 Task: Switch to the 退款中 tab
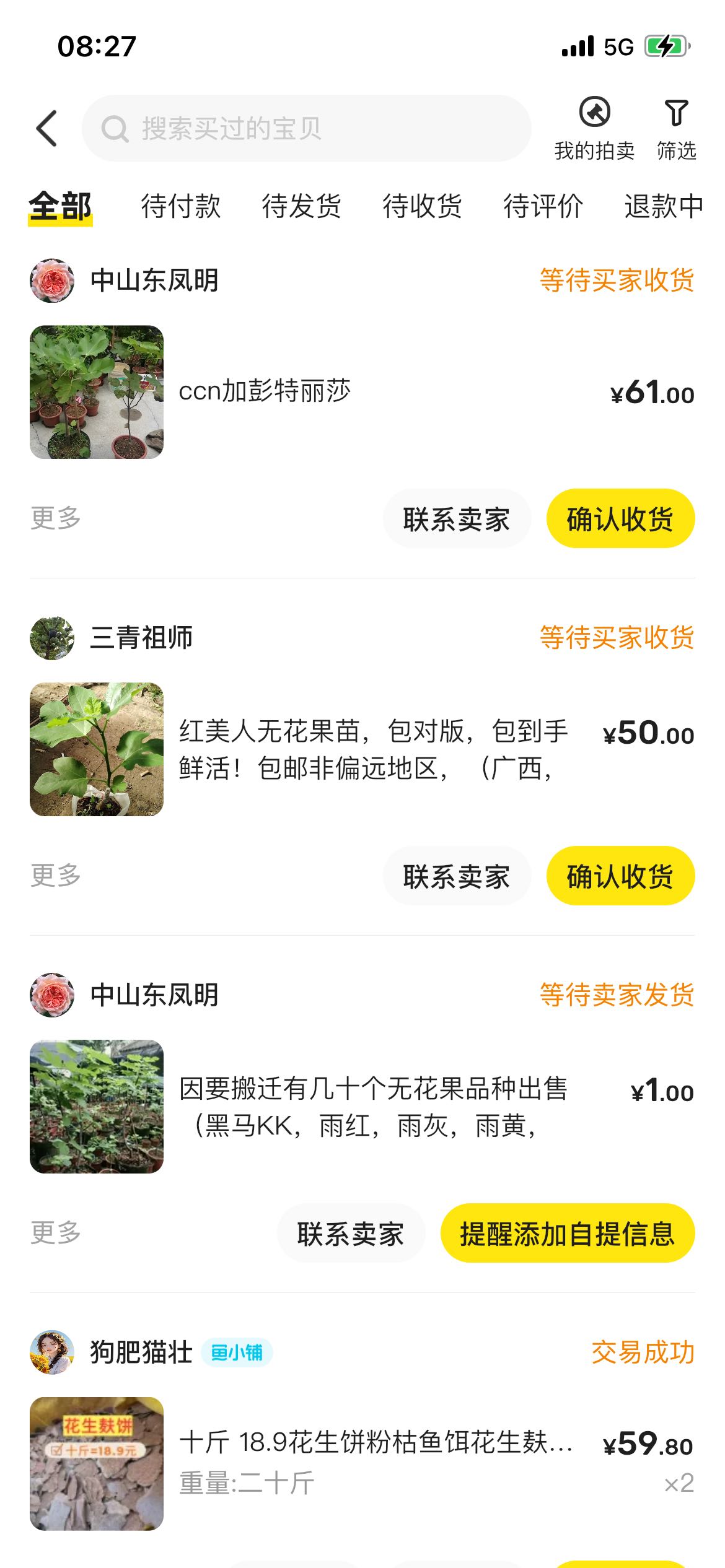[x=664, y=206]
